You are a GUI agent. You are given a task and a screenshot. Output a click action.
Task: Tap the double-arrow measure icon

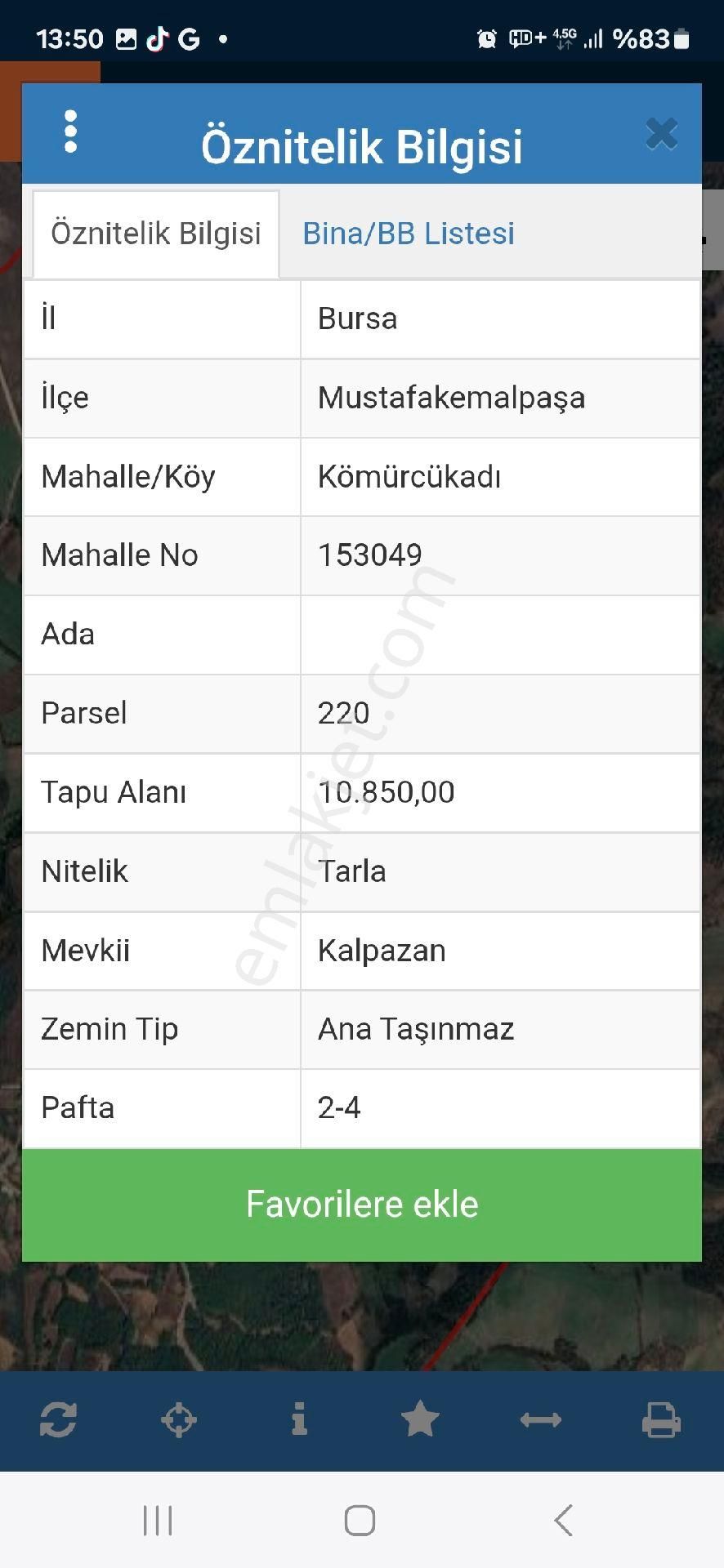click(x=540, y=1419)
